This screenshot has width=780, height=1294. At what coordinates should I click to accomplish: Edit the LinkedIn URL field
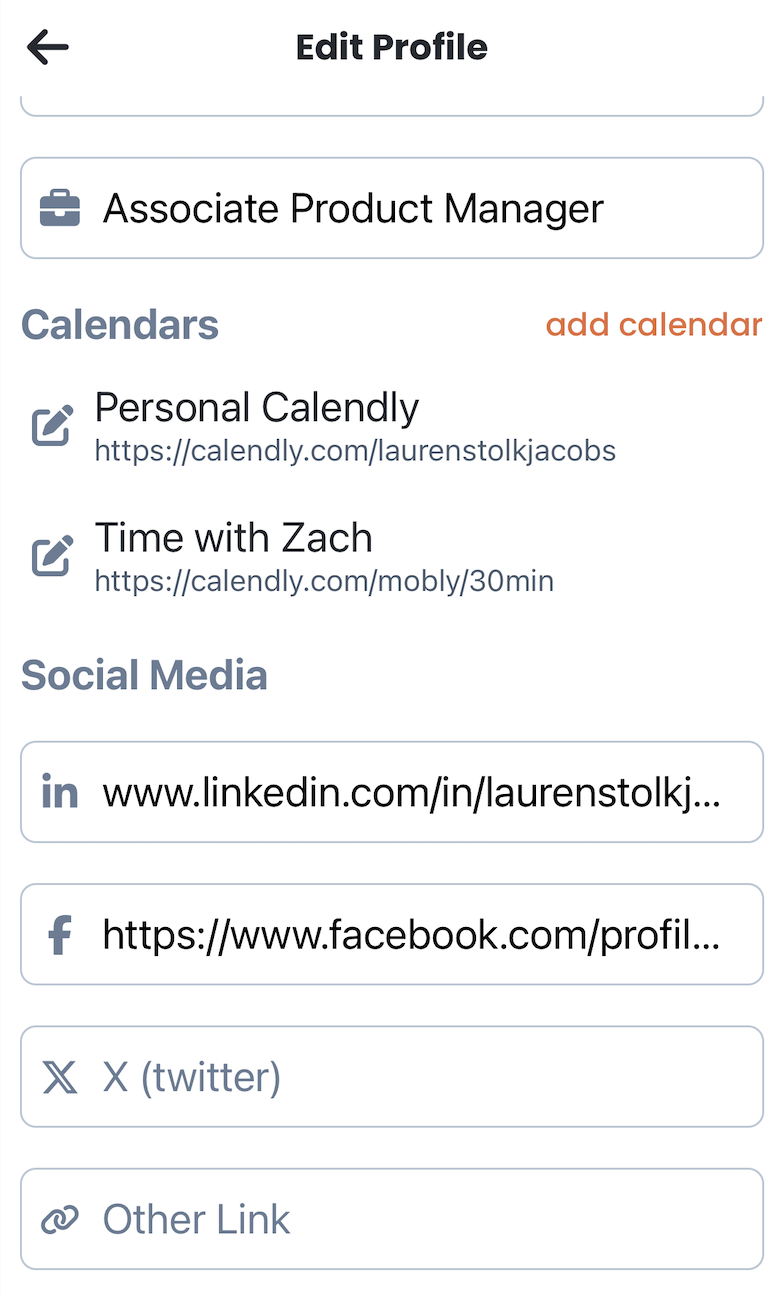[392, 792]
